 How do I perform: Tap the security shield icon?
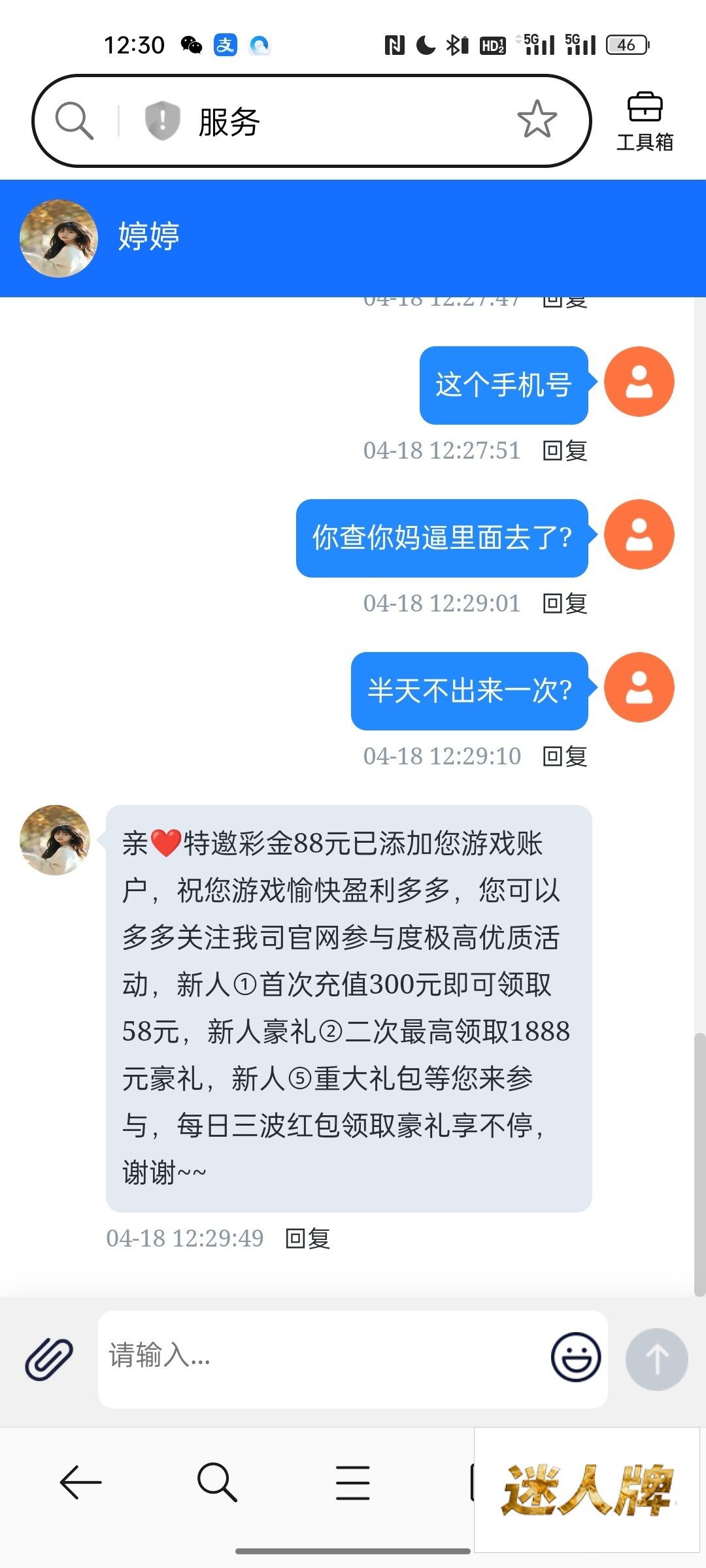coord(161,121)
